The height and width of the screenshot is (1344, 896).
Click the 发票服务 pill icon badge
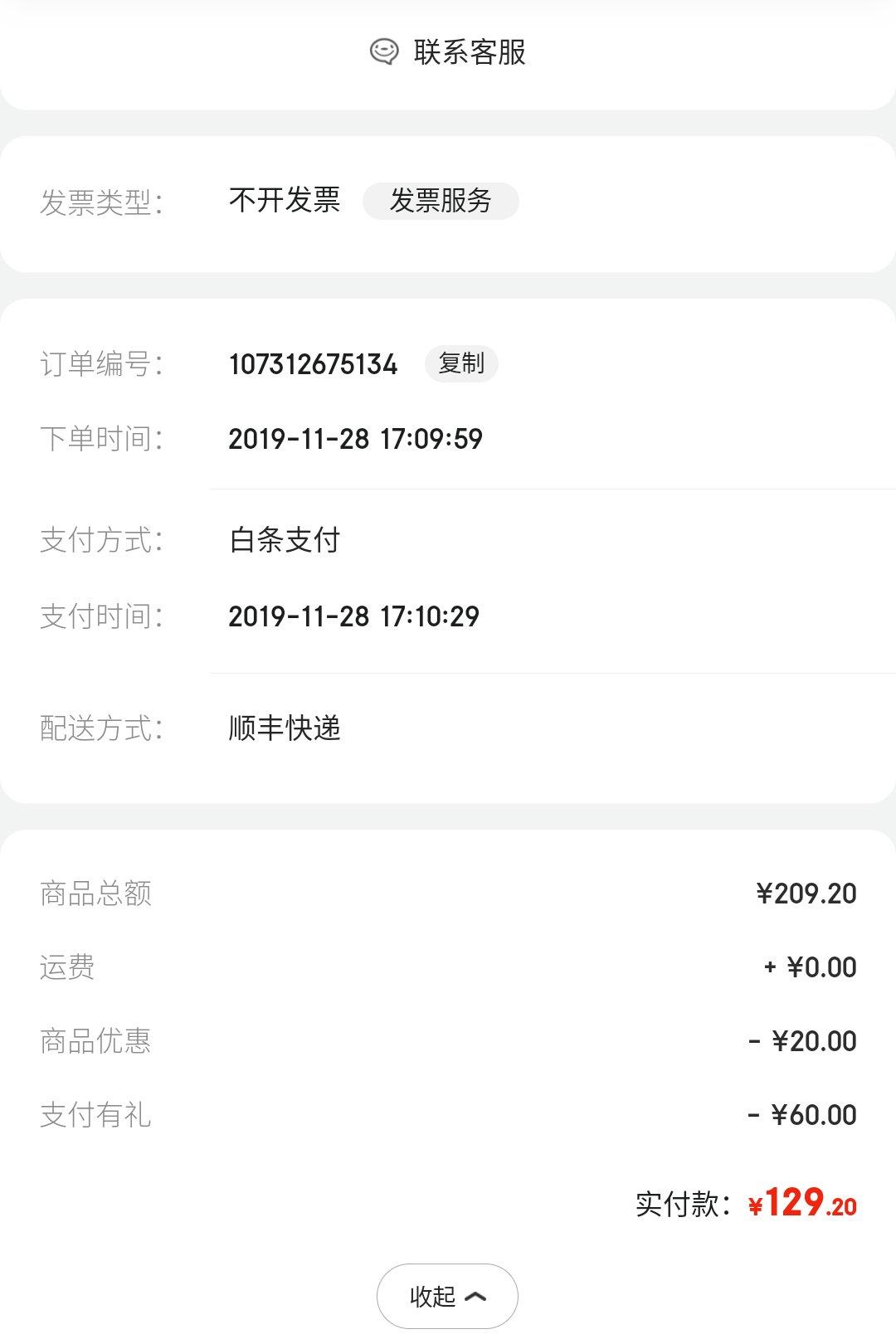click(441, 199)
